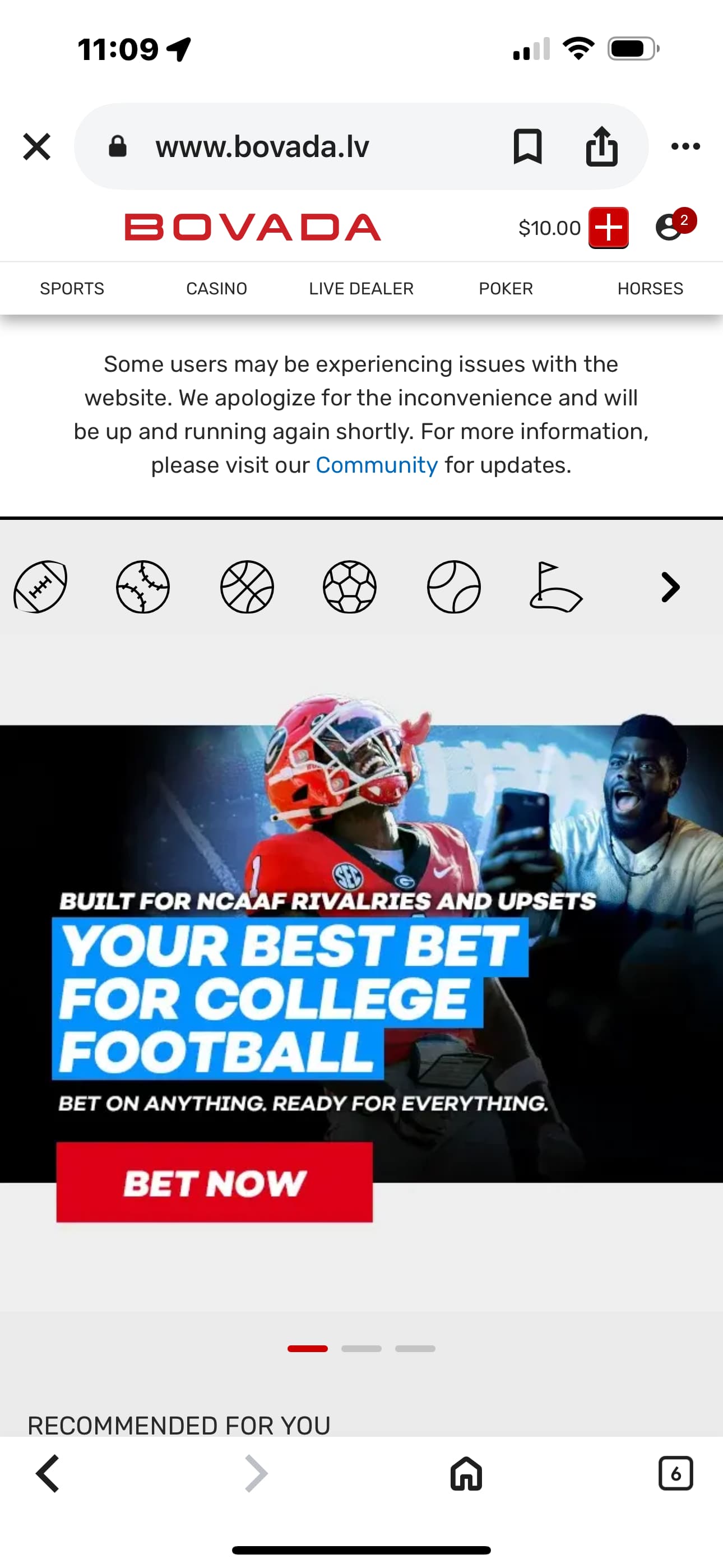Viewport: 723px width, 1568px height.
Task: Pick the soccer ball sport icon
Action: click(x=349, y=587)
